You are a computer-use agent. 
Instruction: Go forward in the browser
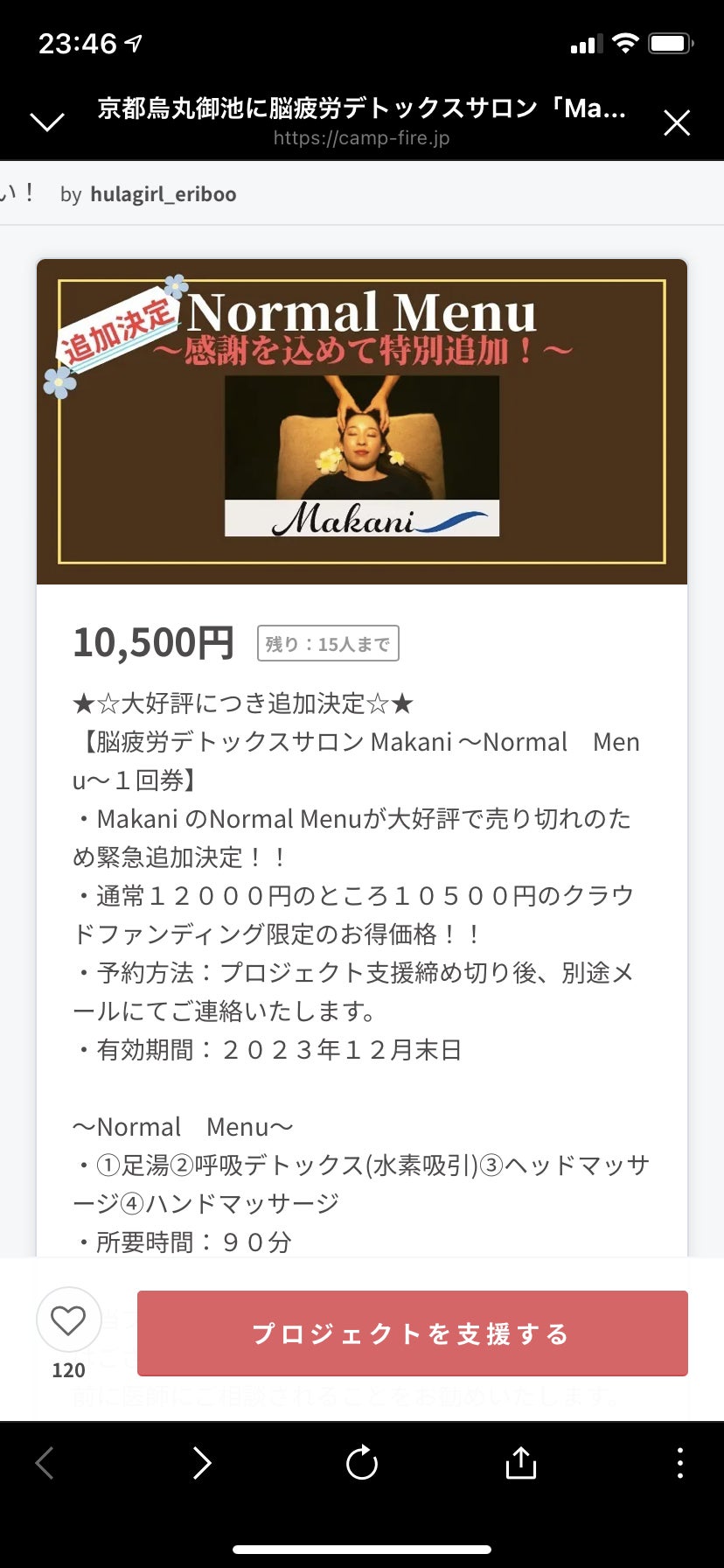click(202, 1462)
